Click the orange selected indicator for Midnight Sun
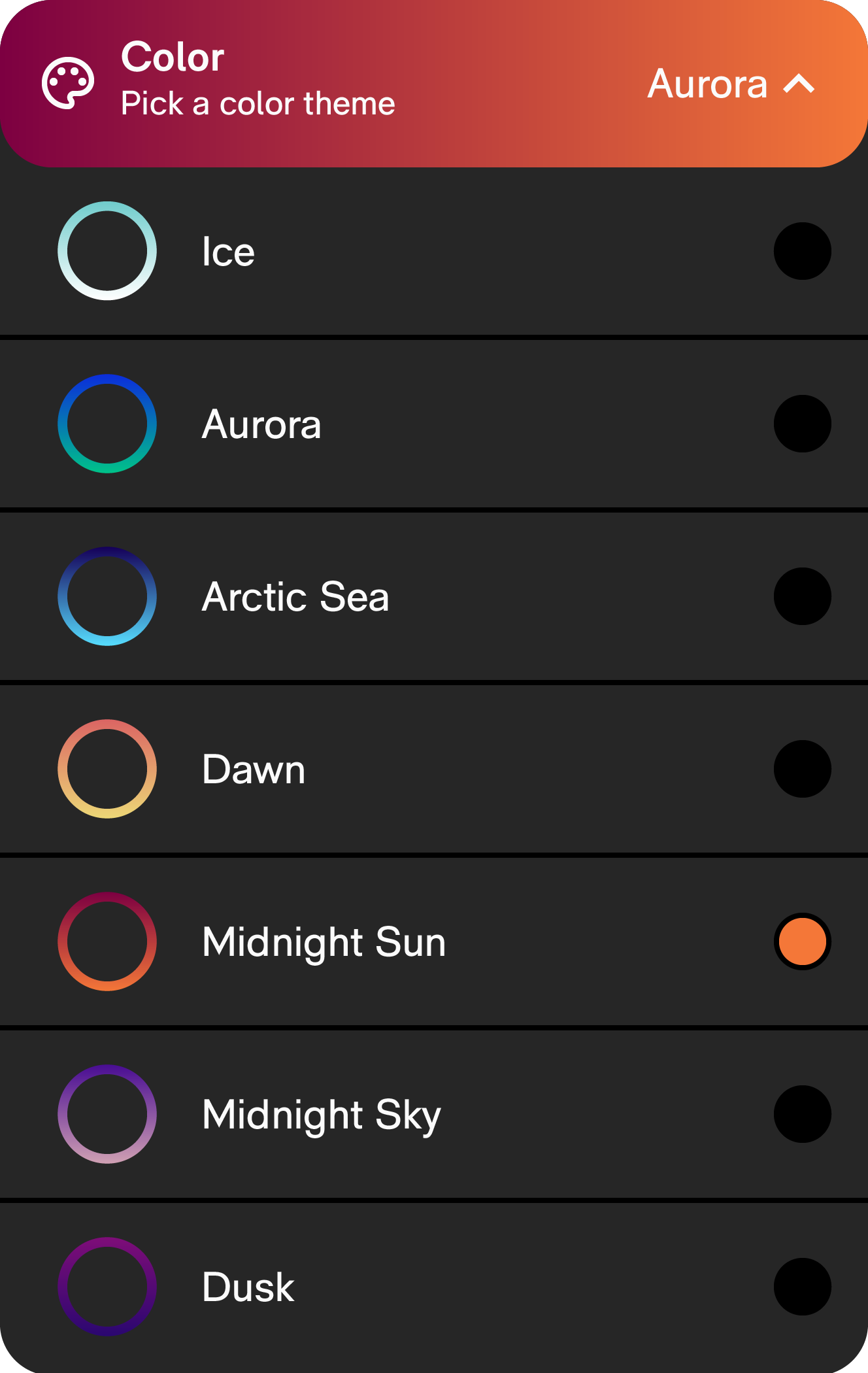 pyautogui.click(x=802, y=941)
